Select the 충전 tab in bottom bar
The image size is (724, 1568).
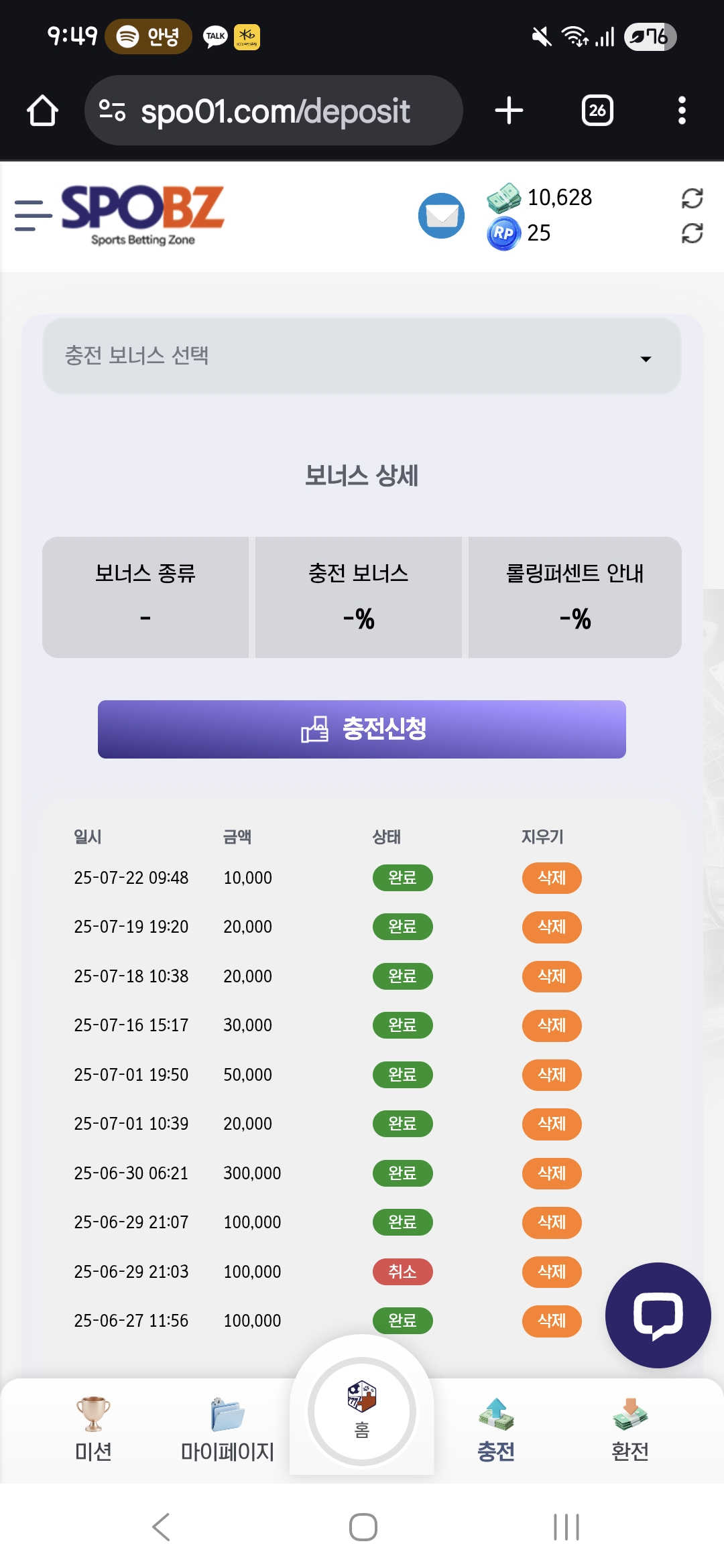coord(496,1429)
